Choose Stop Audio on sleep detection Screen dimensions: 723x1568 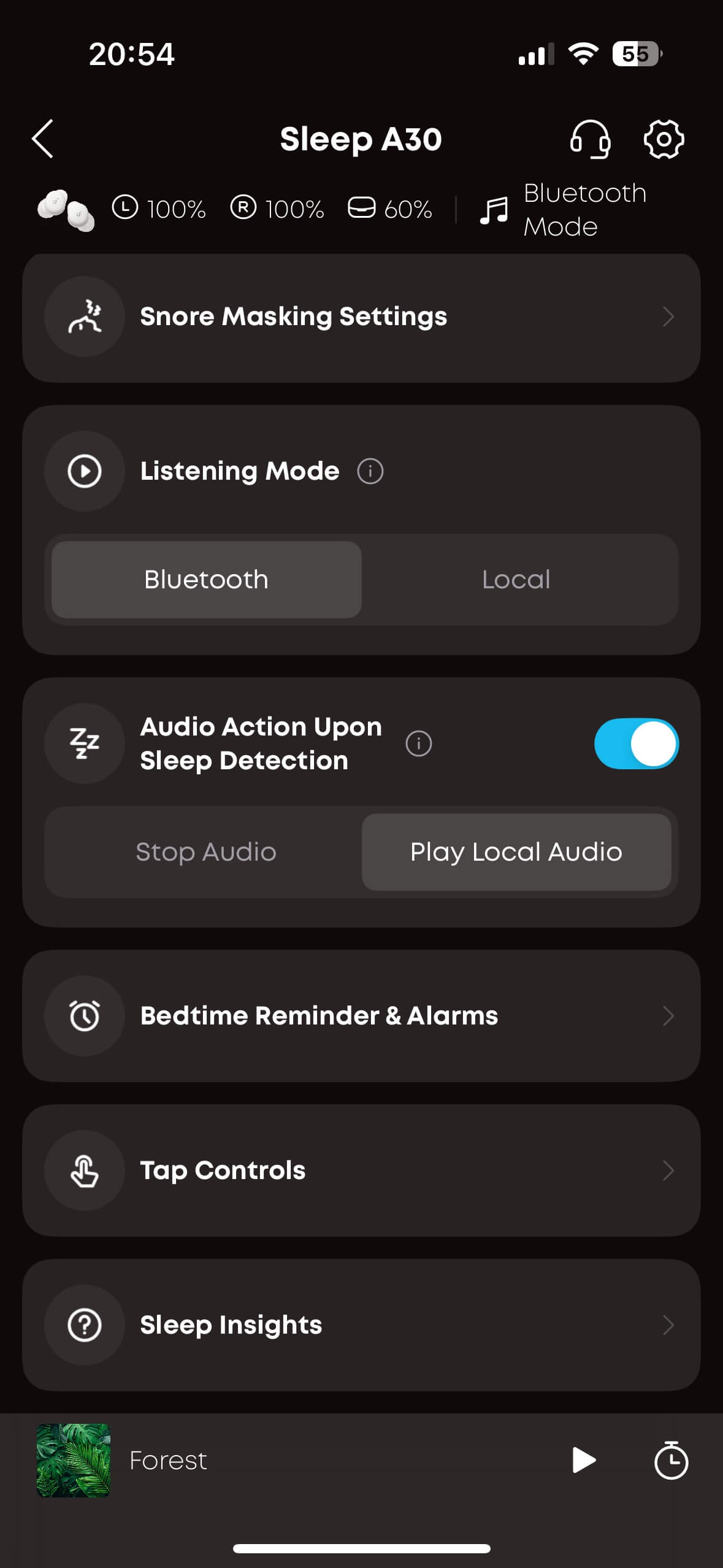point(206,851)
